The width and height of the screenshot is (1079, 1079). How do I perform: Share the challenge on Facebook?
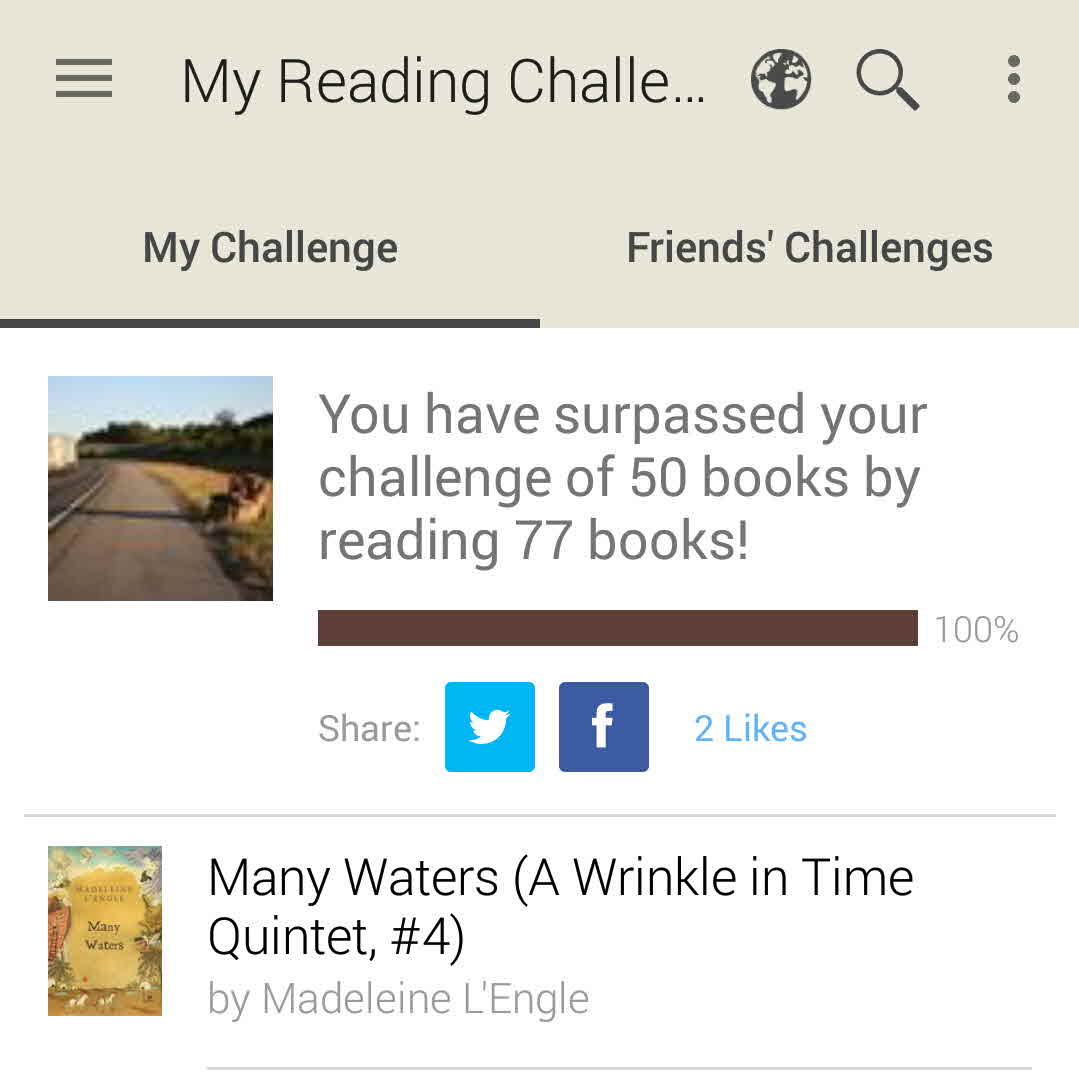[604, 727]
